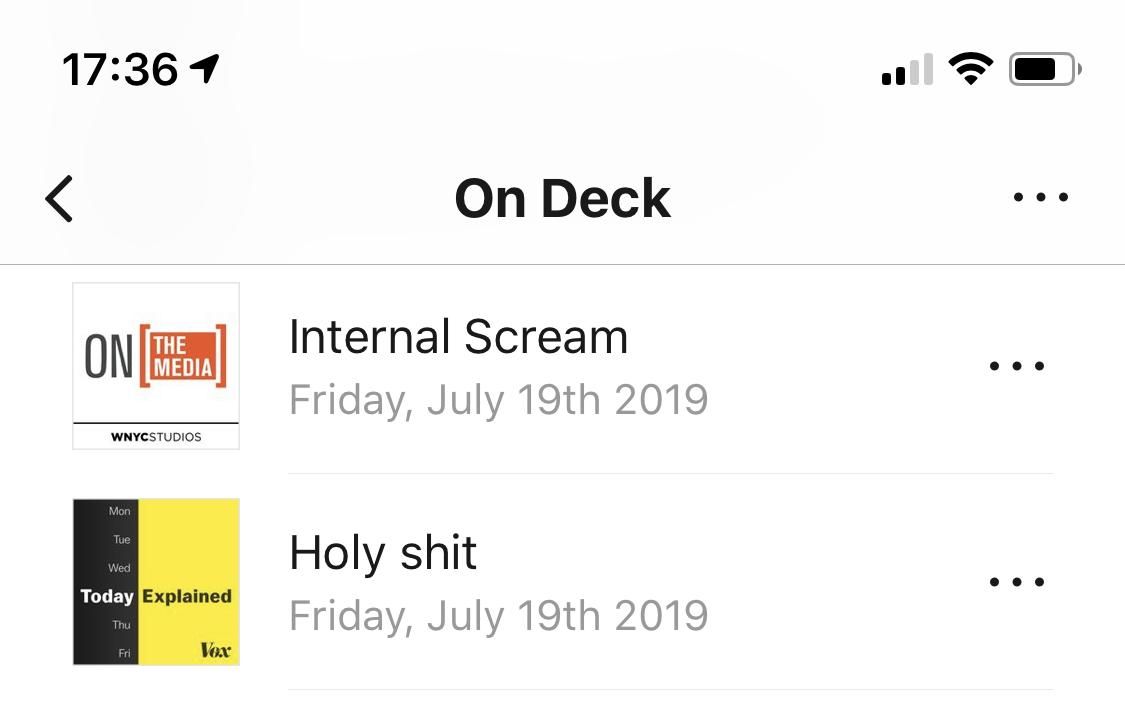Open more options for Internal Scream
1125x703 pixels.
[x=1016, y=367]
